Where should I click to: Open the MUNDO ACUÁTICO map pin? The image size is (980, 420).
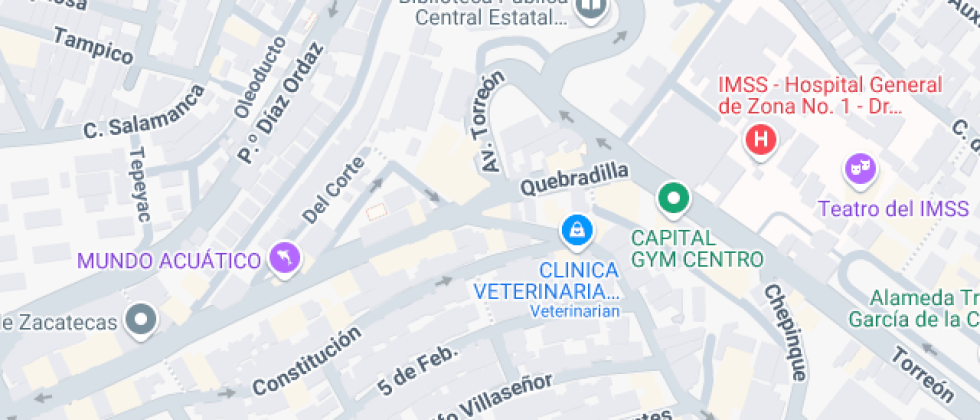(x=285, y=259)
